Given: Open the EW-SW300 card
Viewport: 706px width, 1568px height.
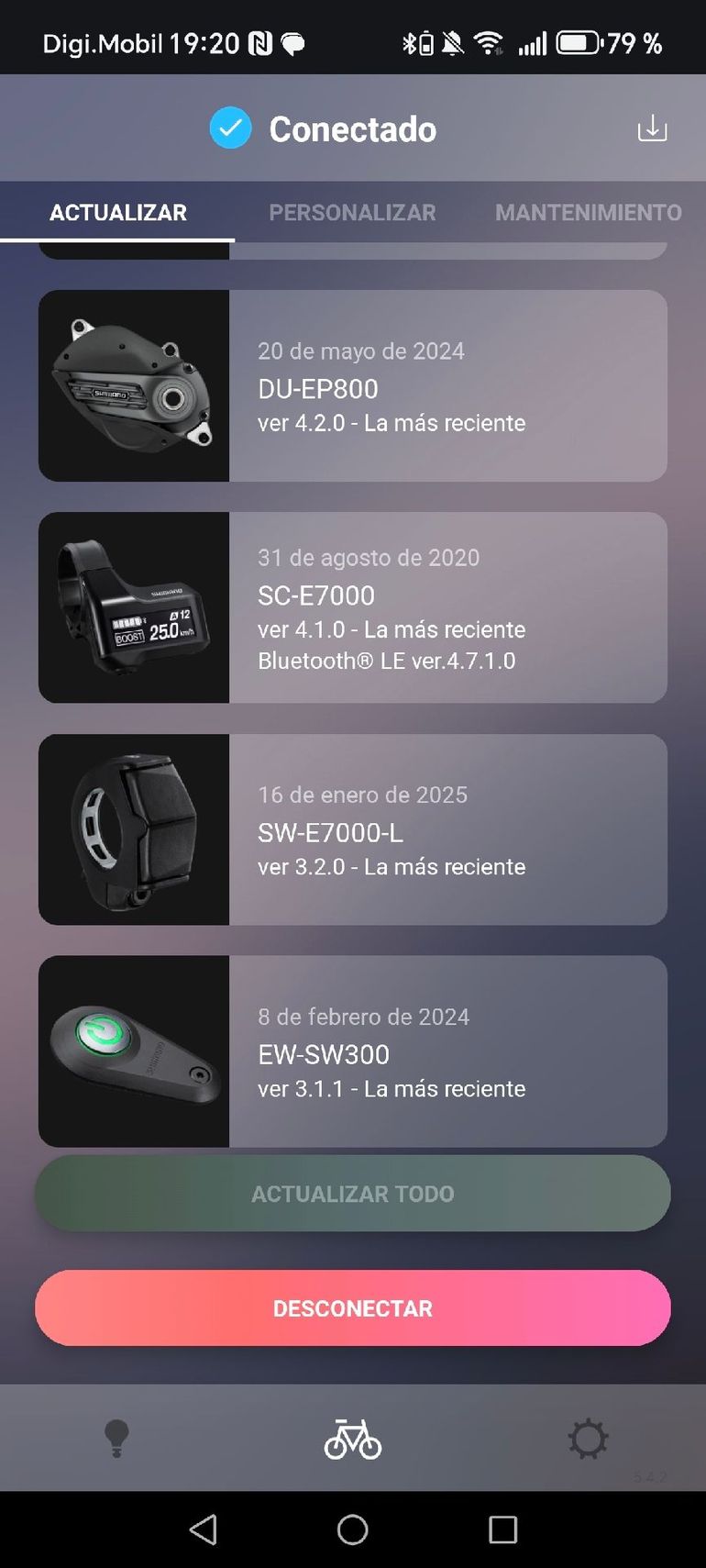Looking at the screenshot, I should (353, 1051).
